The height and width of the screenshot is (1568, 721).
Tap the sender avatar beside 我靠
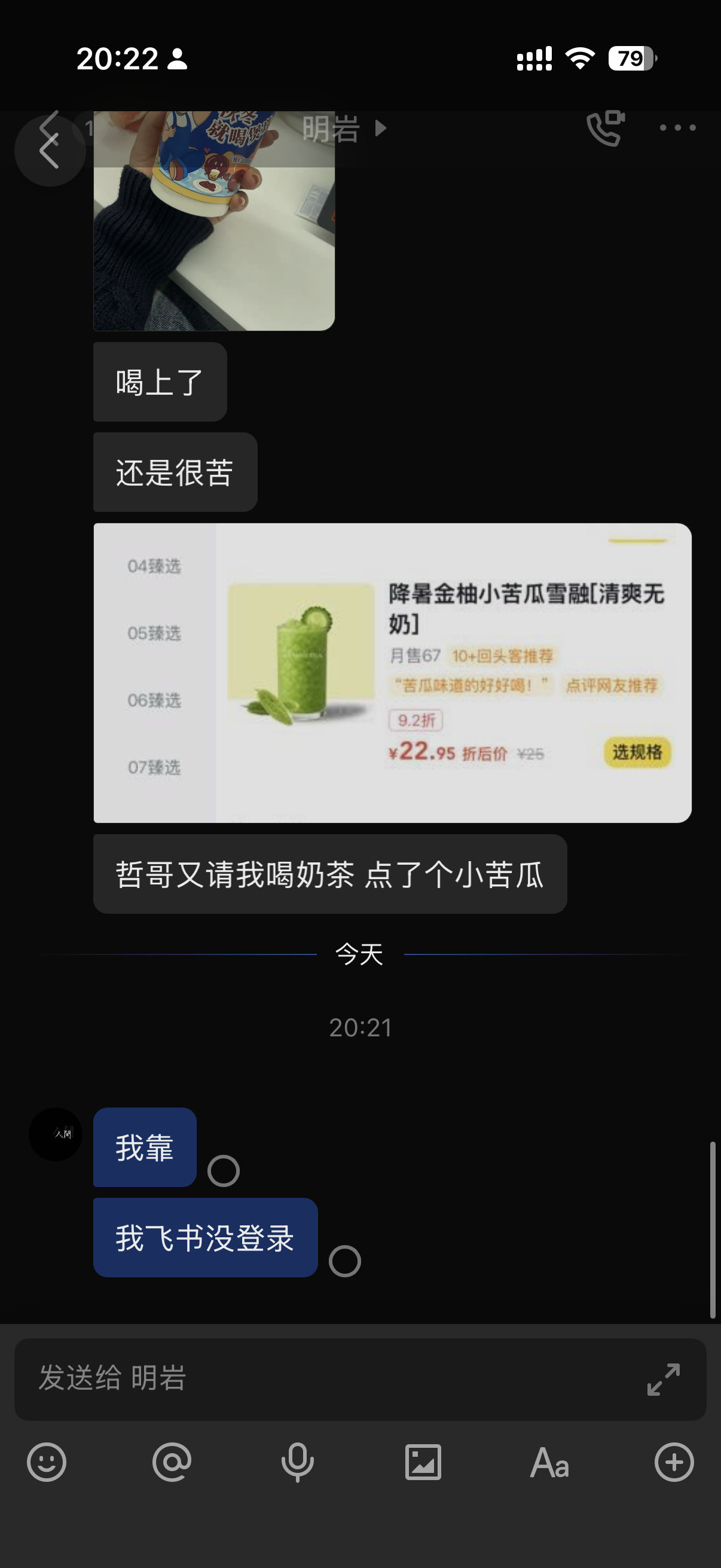[x=56, y=1134]
